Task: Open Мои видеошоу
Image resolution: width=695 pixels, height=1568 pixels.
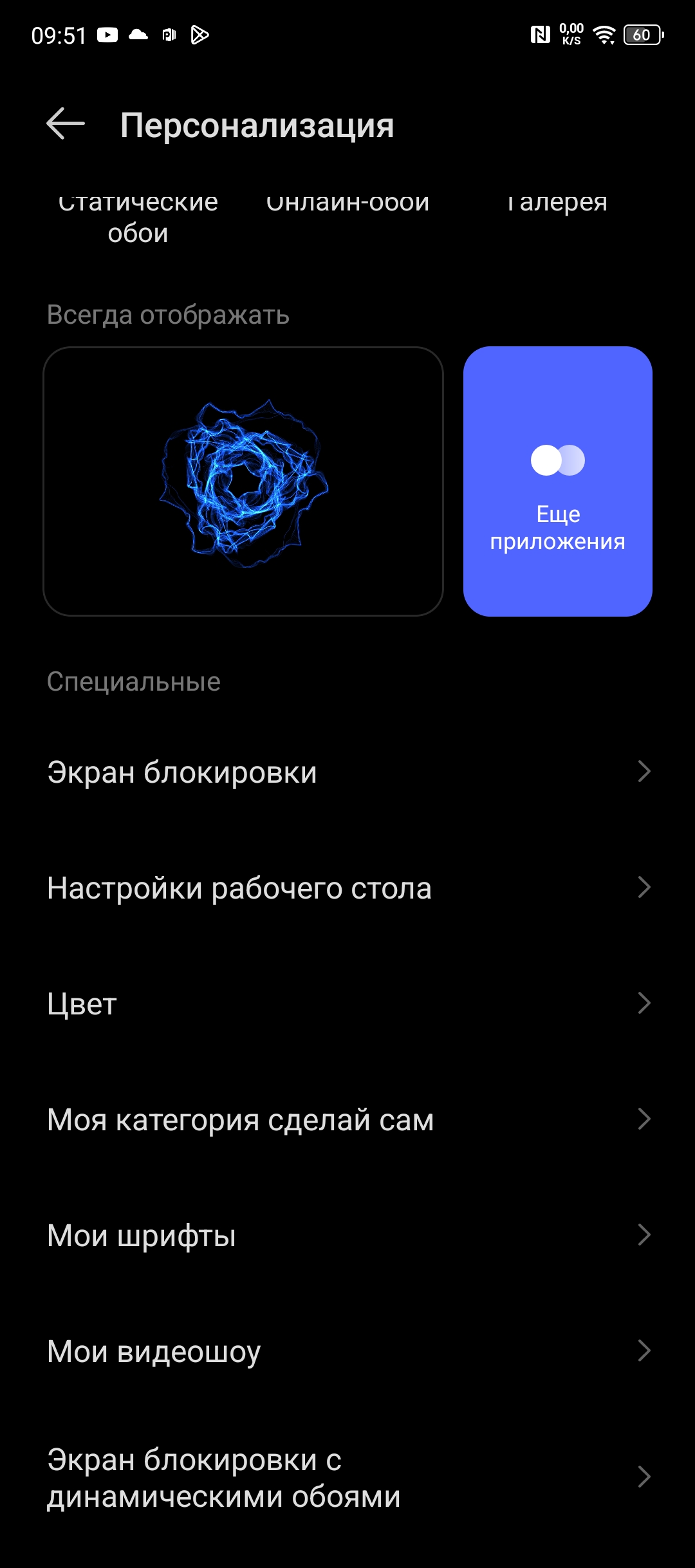Action: [347, 1350]
